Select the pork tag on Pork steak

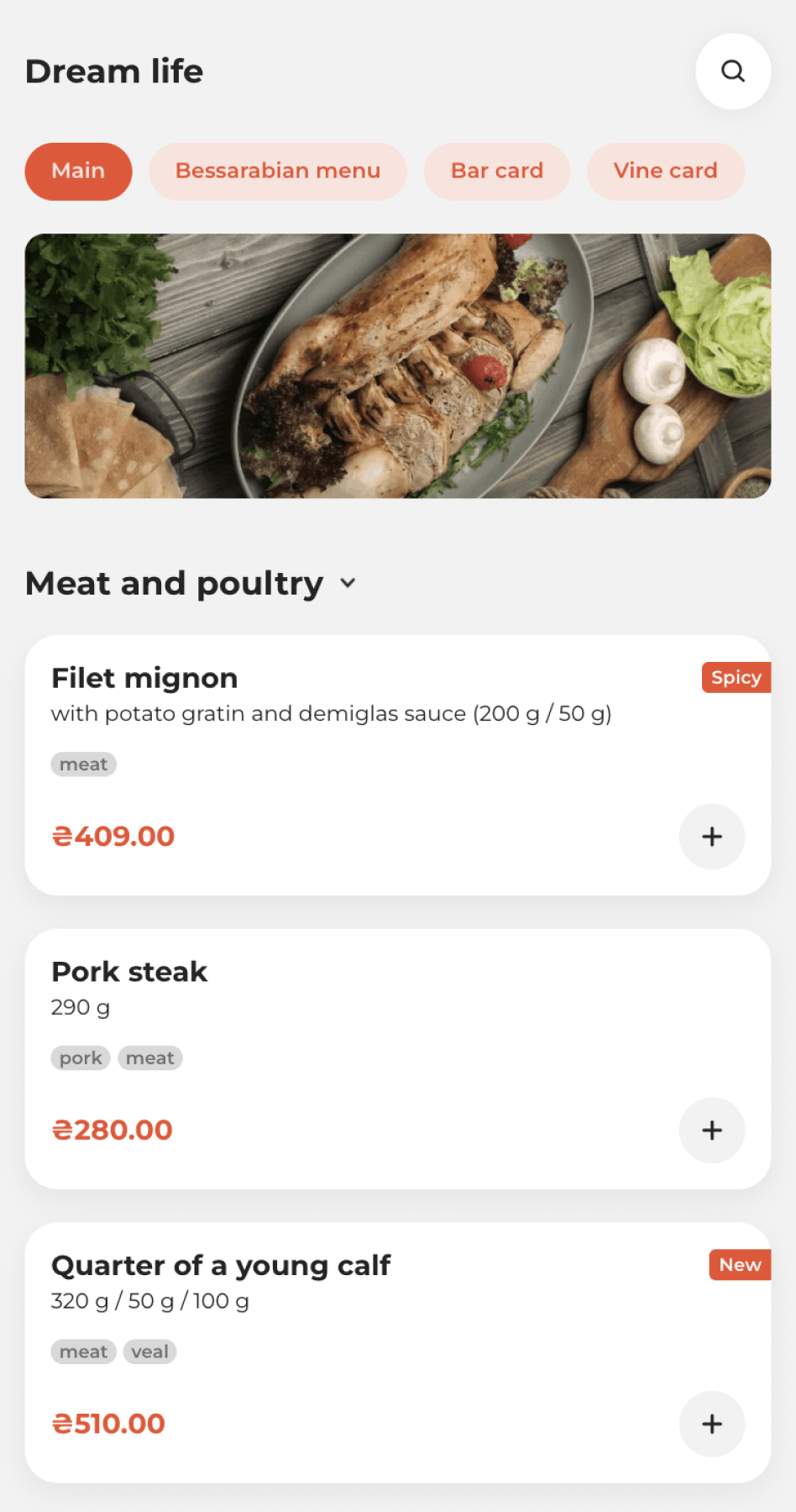(x=80, y=1058)
